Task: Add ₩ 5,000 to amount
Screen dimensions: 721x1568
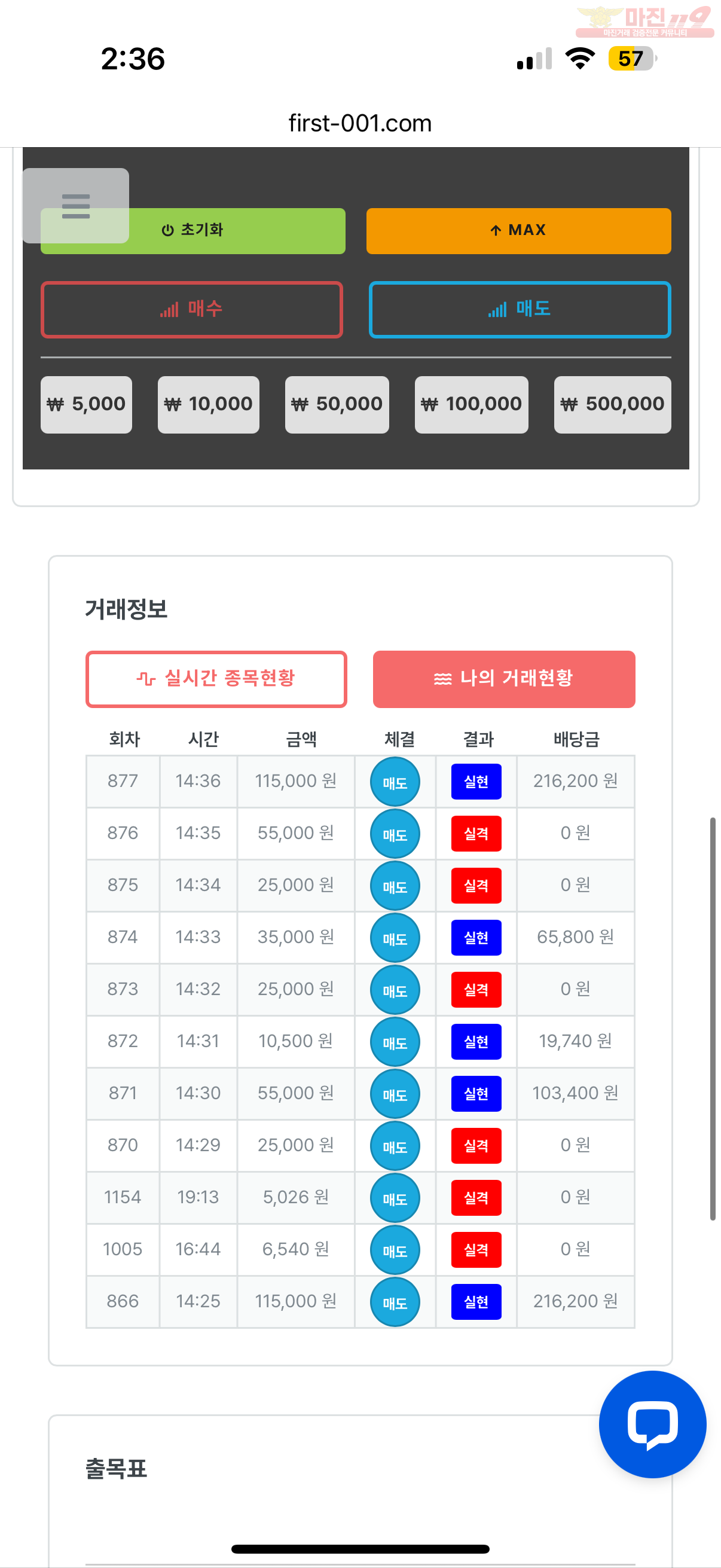Action: click(x=87, y=404)
